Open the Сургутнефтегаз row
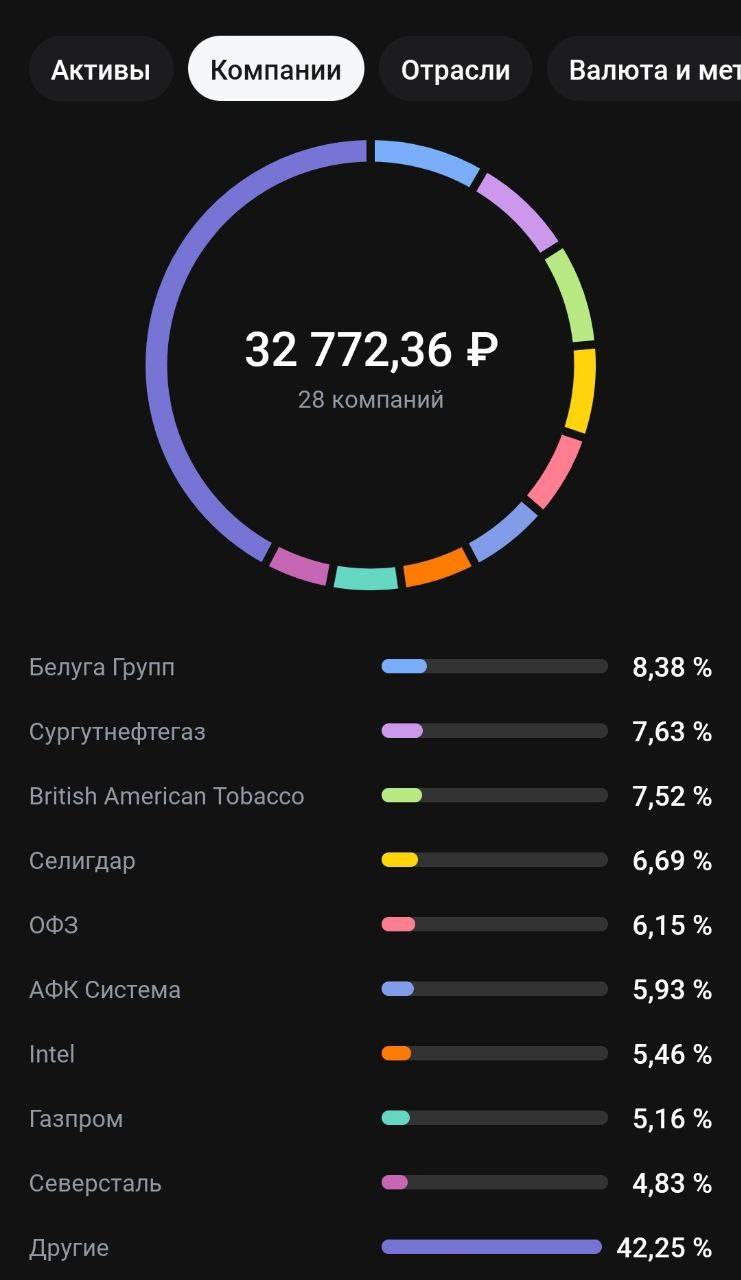Screen dimensions: 741x1280 pos(370,732)
